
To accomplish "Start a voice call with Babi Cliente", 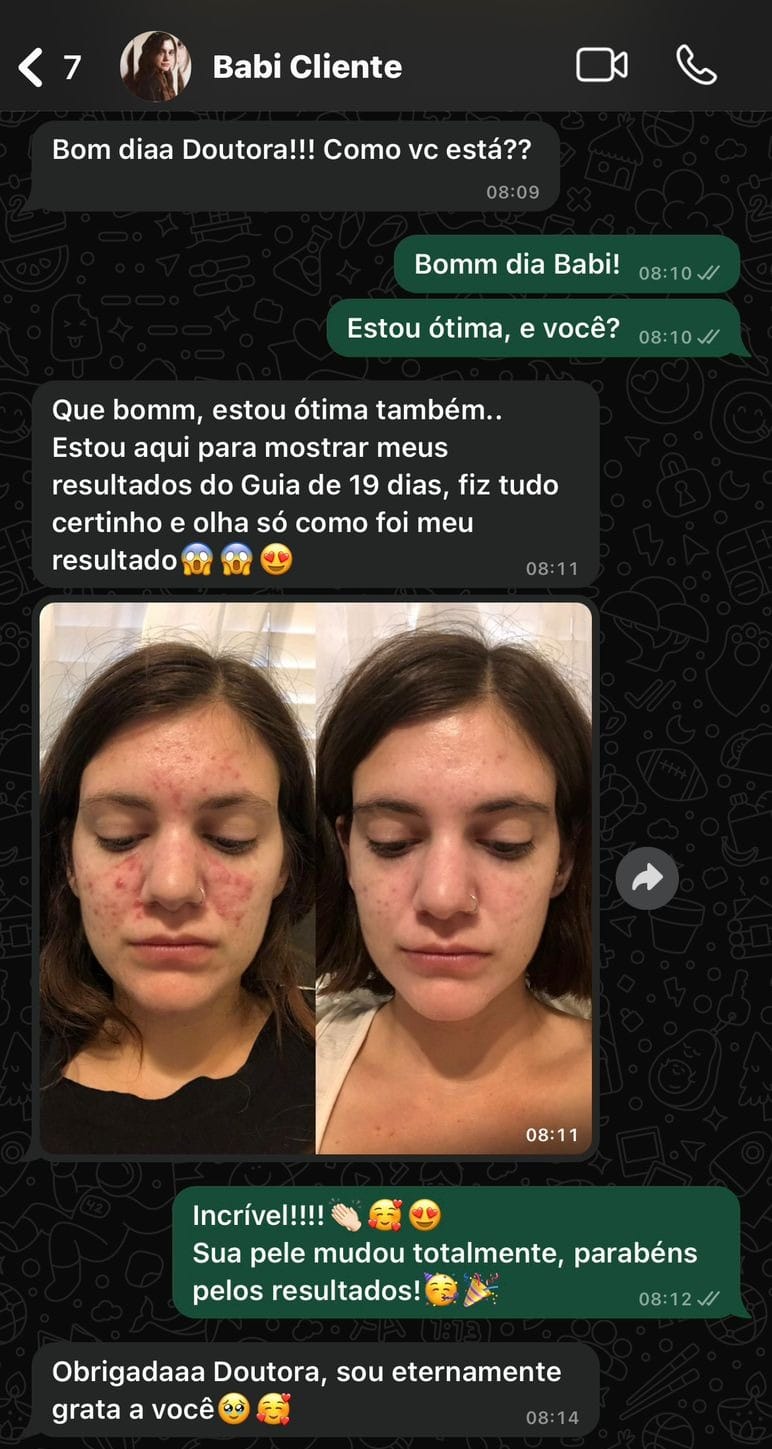I will [x=696, y=66].
